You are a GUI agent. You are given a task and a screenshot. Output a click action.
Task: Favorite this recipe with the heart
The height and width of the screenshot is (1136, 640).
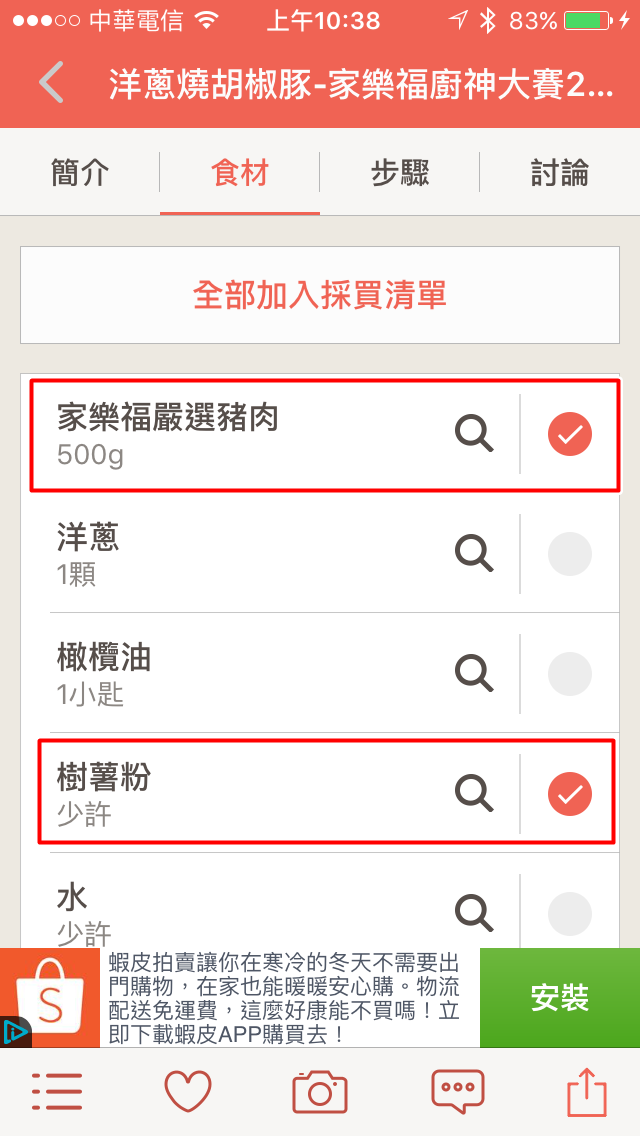tap(188, 1092)
